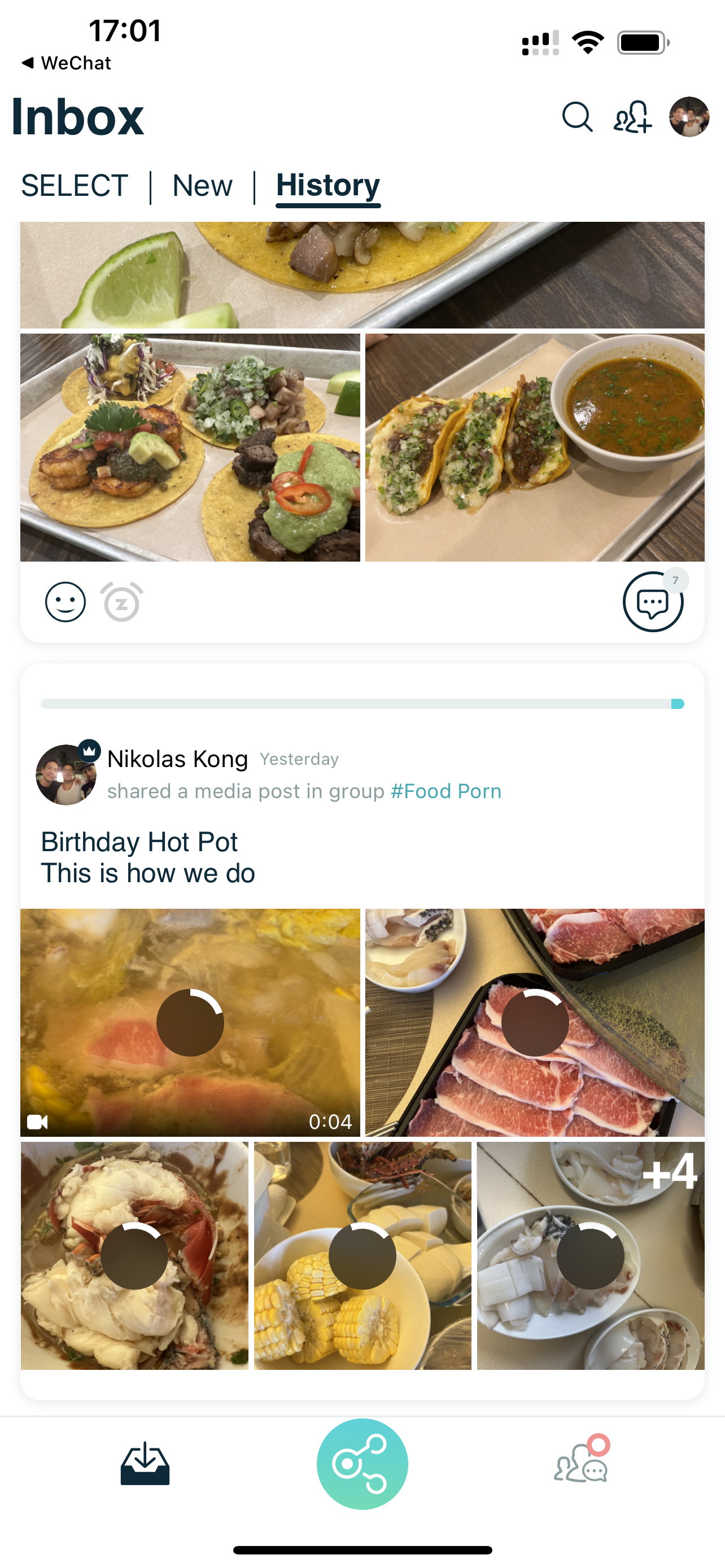Image resolution: width=725 pixels, height=1568 pixels.
Task: Switch to the History tab
Action: [x=327, y=186]
